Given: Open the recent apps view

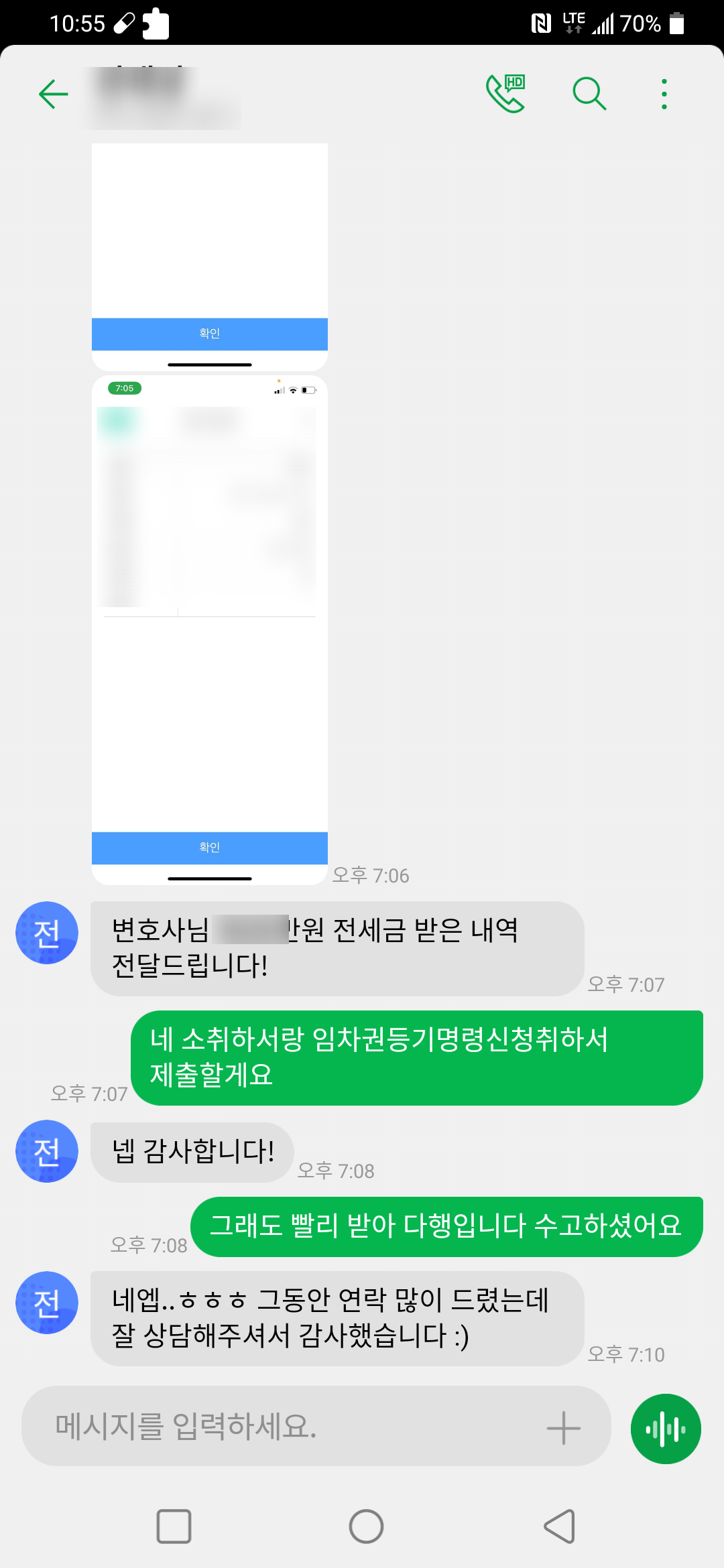Looking at the screenshot, I should 174,1526.
